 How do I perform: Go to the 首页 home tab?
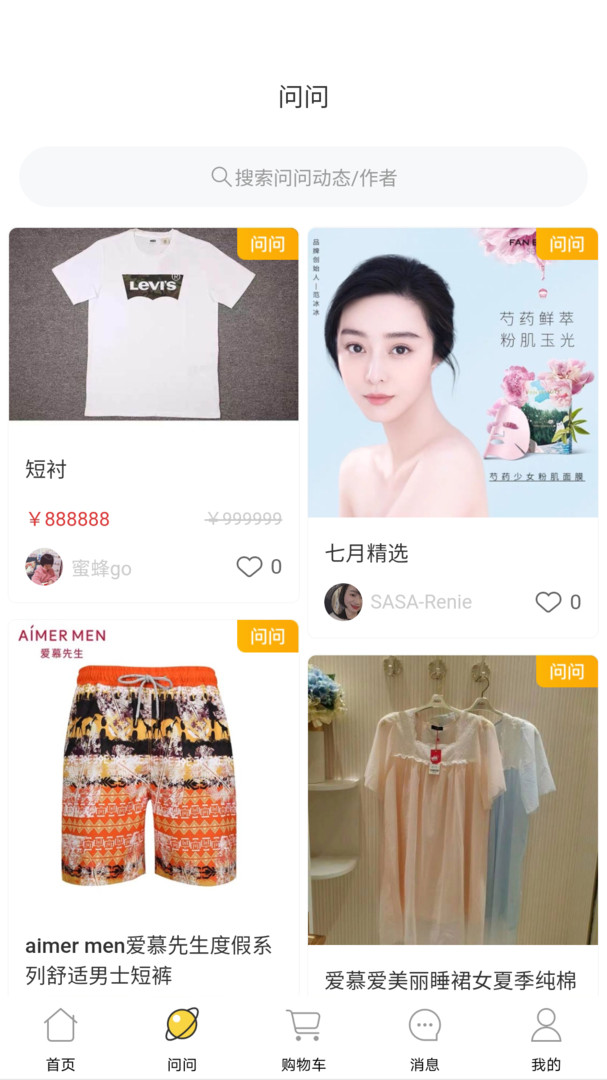click(x=61, y=1040)
